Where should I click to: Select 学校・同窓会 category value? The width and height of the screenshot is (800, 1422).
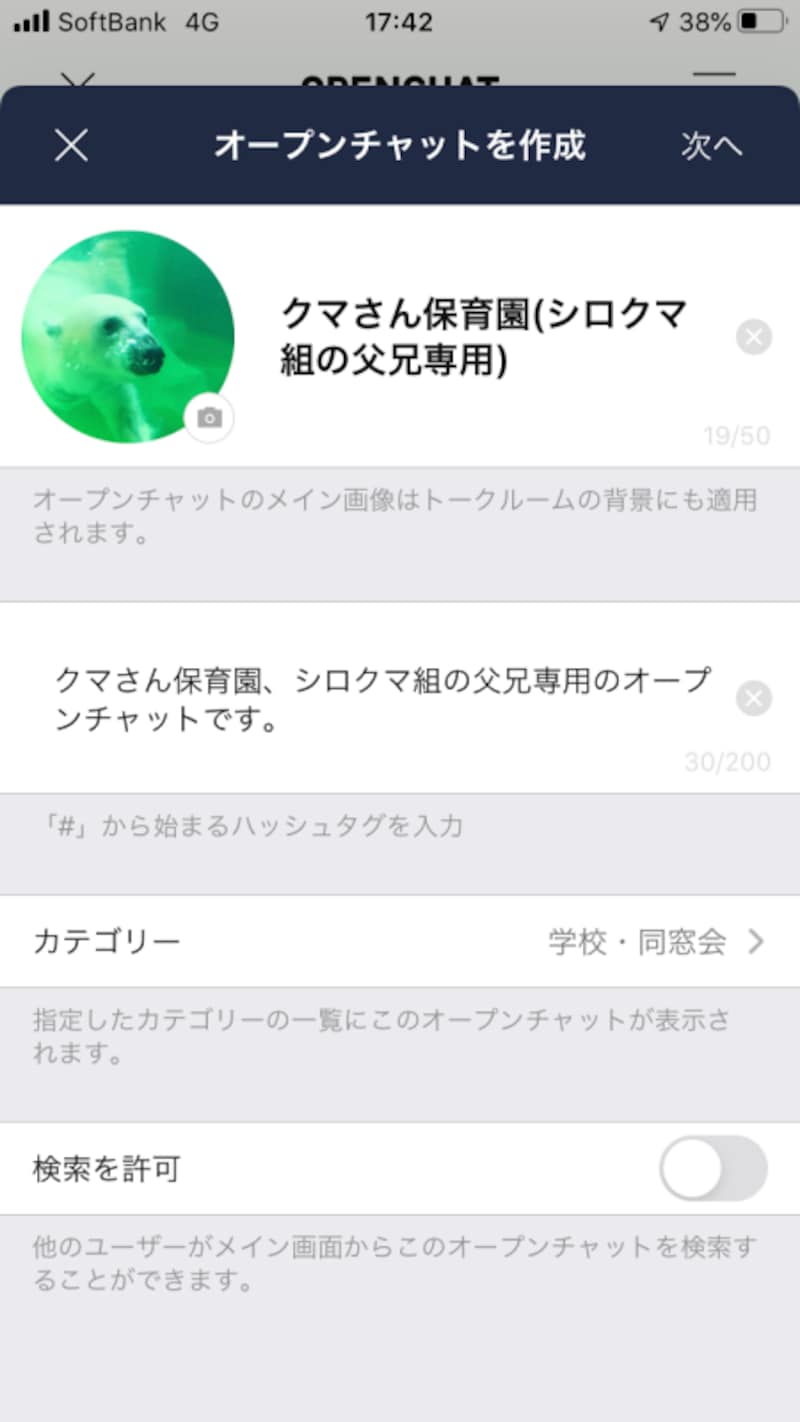pyautogui.click(x=655, y=941)
